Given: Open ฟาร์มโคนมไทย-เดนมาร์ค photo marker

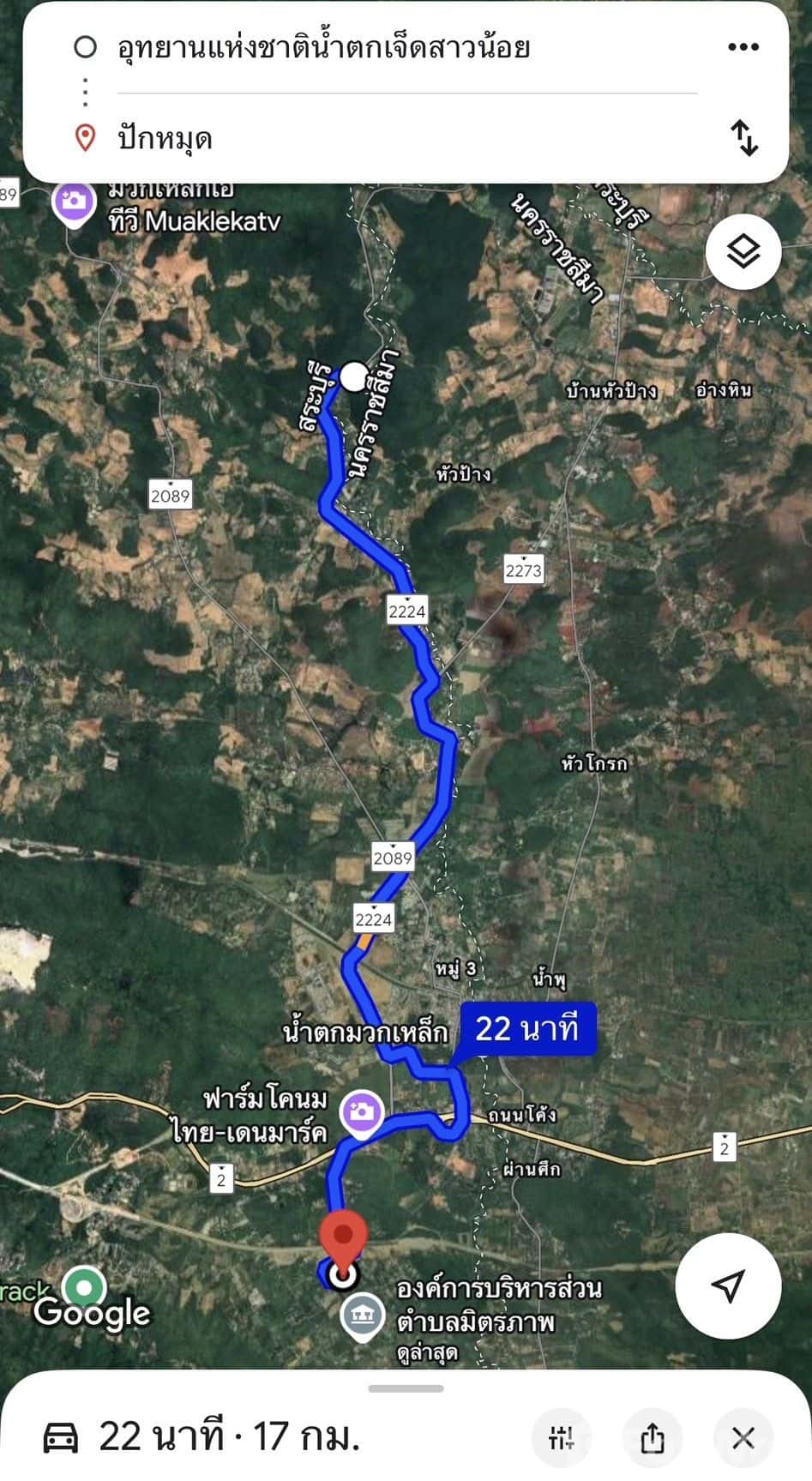Looking at the screenshot, I should click(361, 1112).
